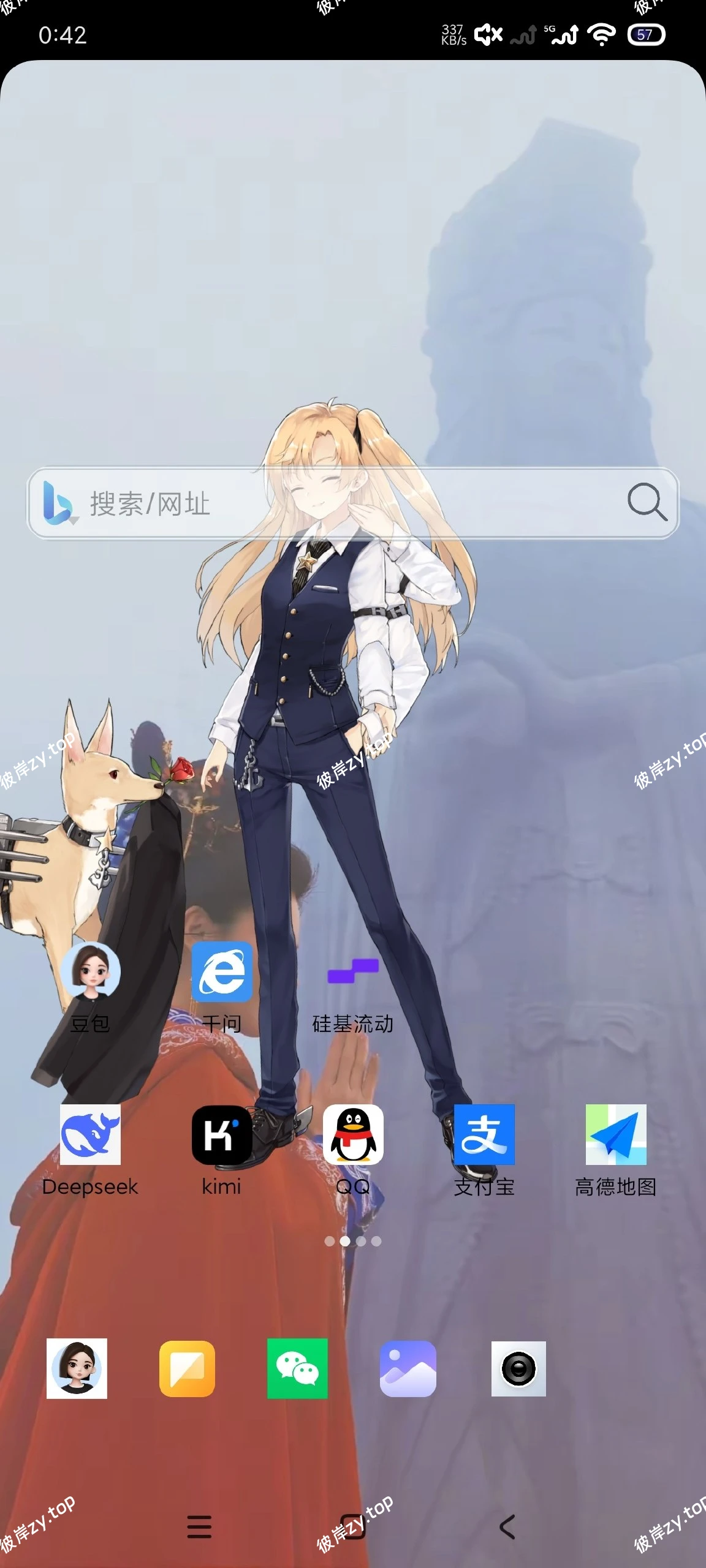Launch the 豆包 app
706x1568 pixels.
pyautogui.click(x=90, y=973)
